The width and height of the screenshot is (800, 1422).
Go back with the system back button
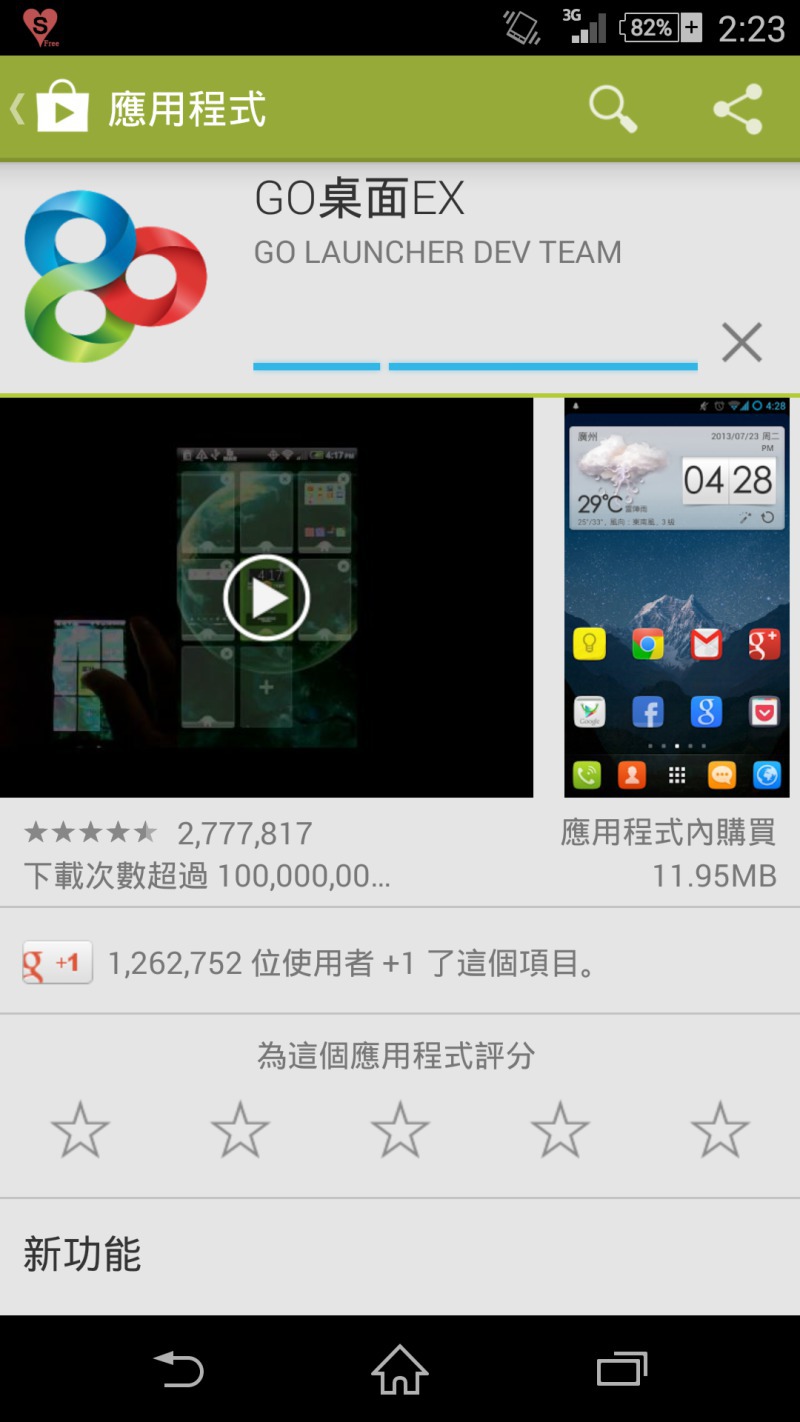click(x=178, y=1369)
